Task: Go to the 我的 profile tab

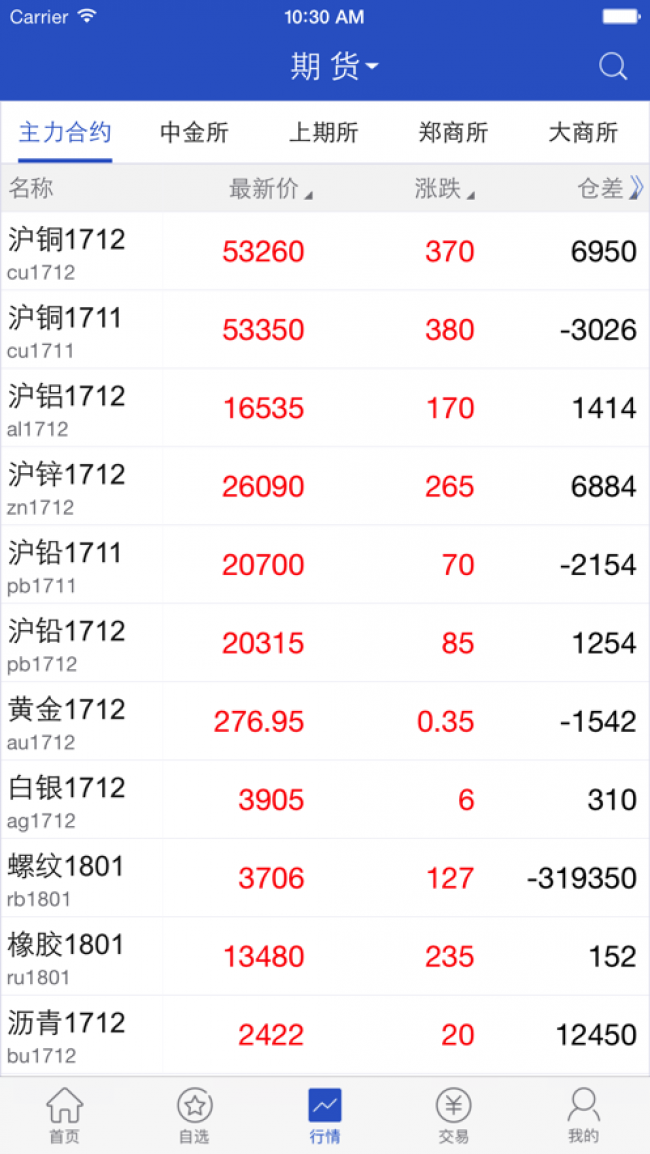Action: click(583, 1116)
